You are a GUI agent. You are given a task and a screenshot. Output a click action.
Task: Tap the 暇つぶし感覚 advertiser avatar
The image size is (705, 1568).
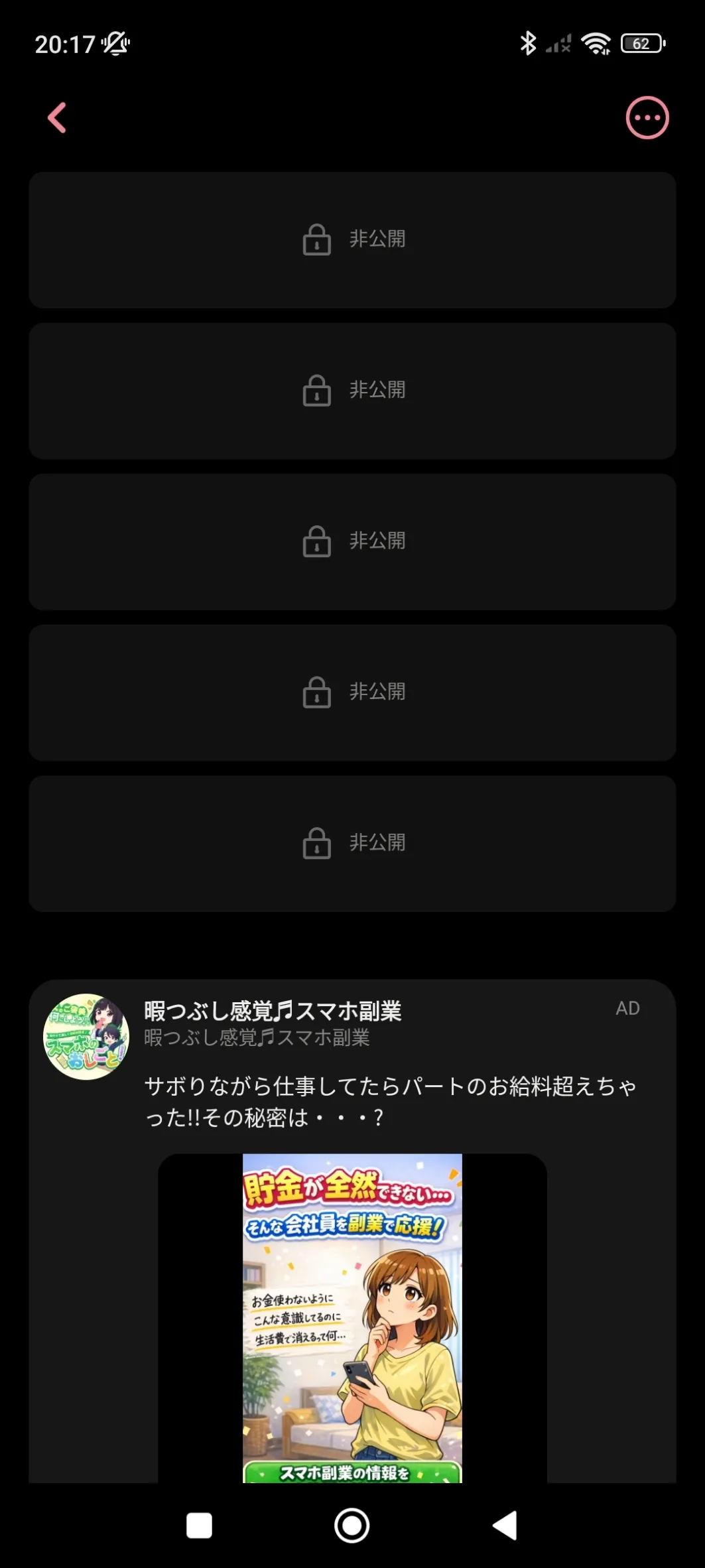[86, 1037]
